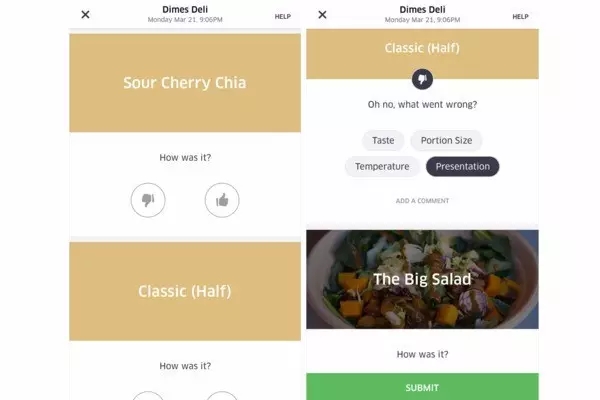Tap Add a Comment
The image size is (600, 400).
[422, 201]
